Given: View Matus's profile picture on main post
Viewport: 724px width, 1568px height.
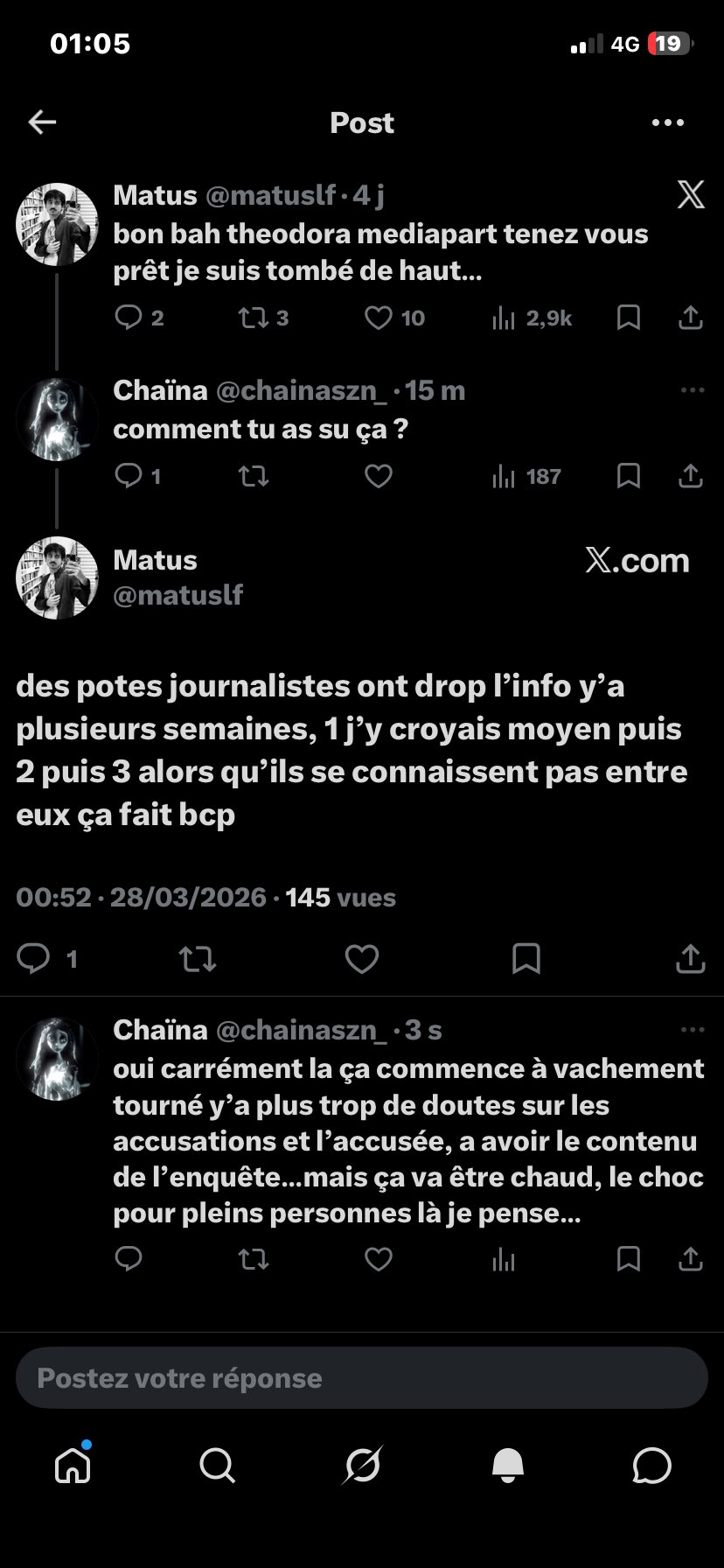Looking at the screenshot, I should pos(57,577).
